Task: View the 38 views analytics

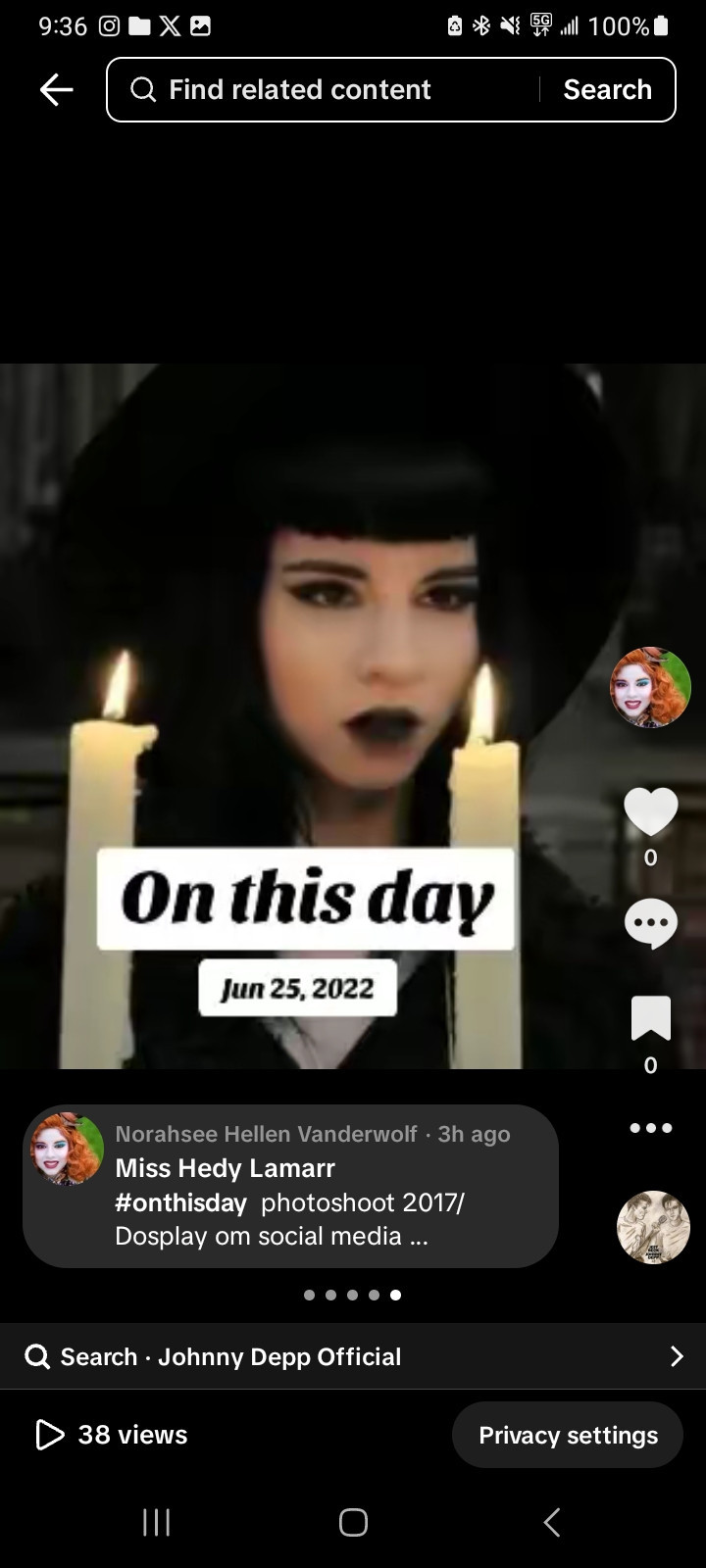Action: click(112, 1435)
